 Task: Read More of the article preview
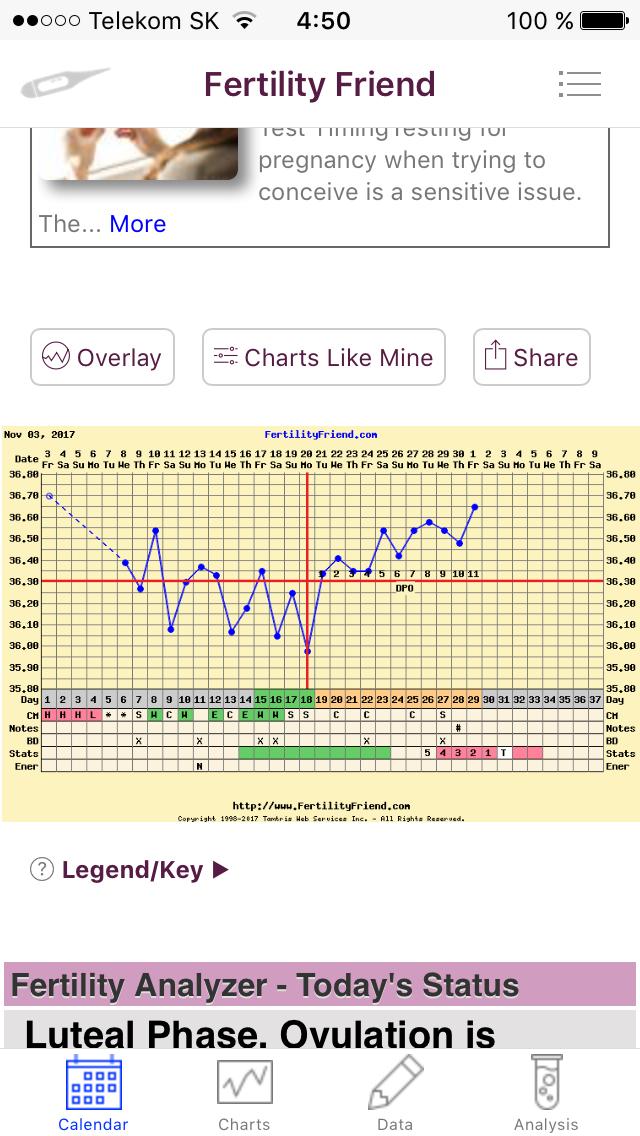(x=138, y=224)
